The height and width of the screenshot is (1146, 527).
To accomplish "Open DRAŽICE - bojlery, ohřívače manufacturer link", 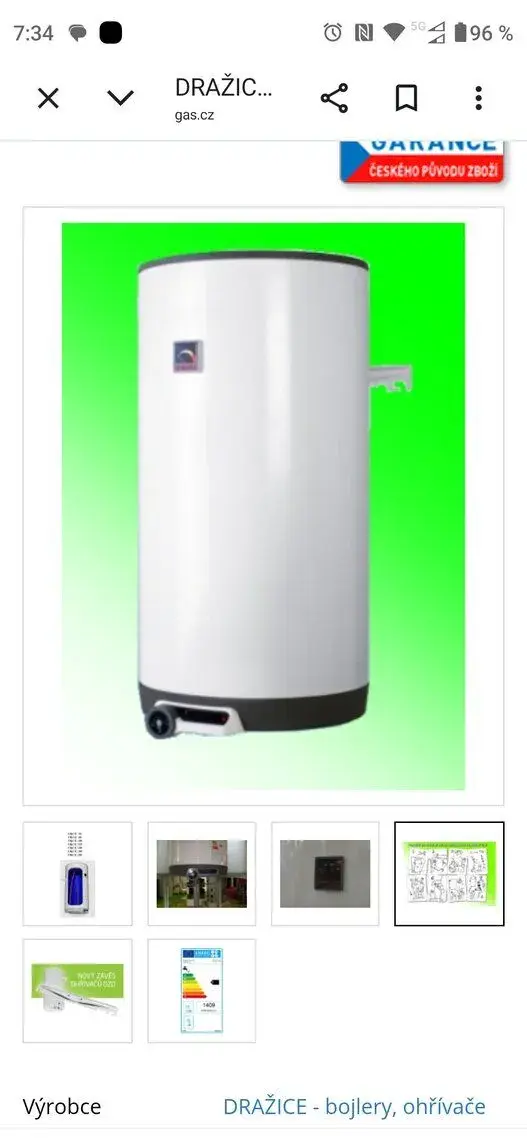I will click(x=355, y=1107).
